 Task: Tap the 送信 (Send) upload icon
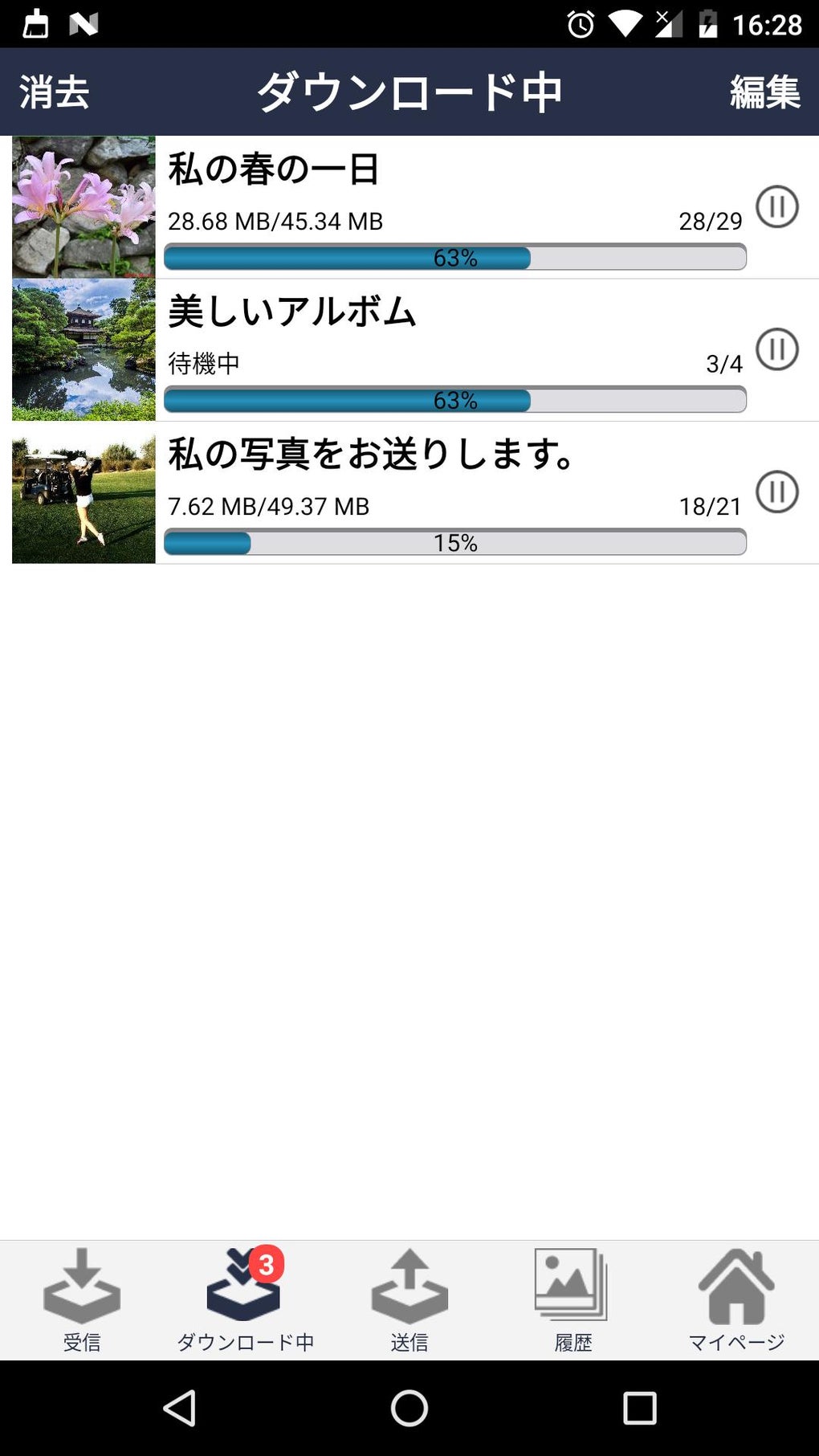tap(409, 1289)
